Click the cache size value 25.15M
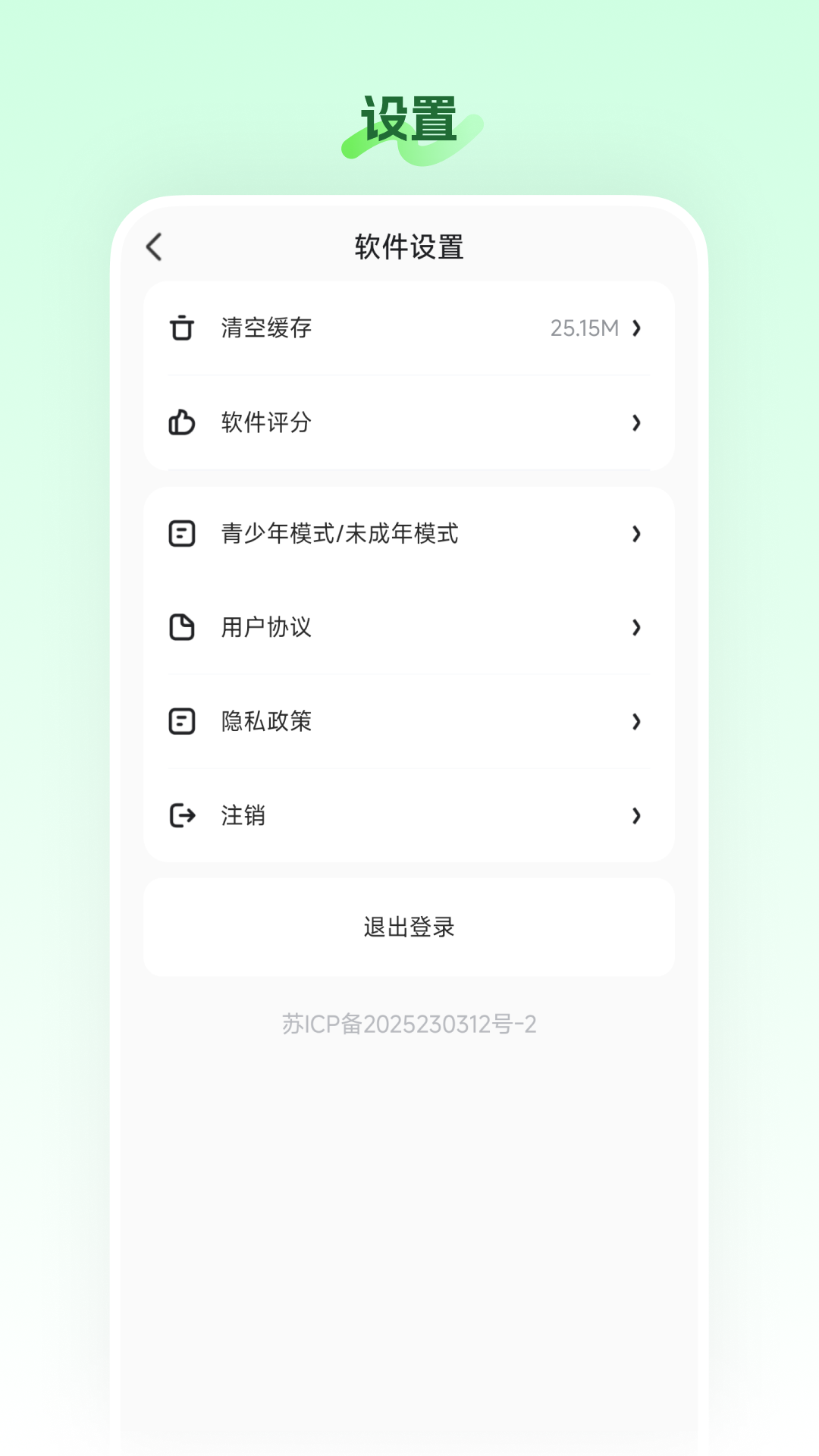This screenshot has width=819, height=1456. pyautogui.click(x=584, y=328)
